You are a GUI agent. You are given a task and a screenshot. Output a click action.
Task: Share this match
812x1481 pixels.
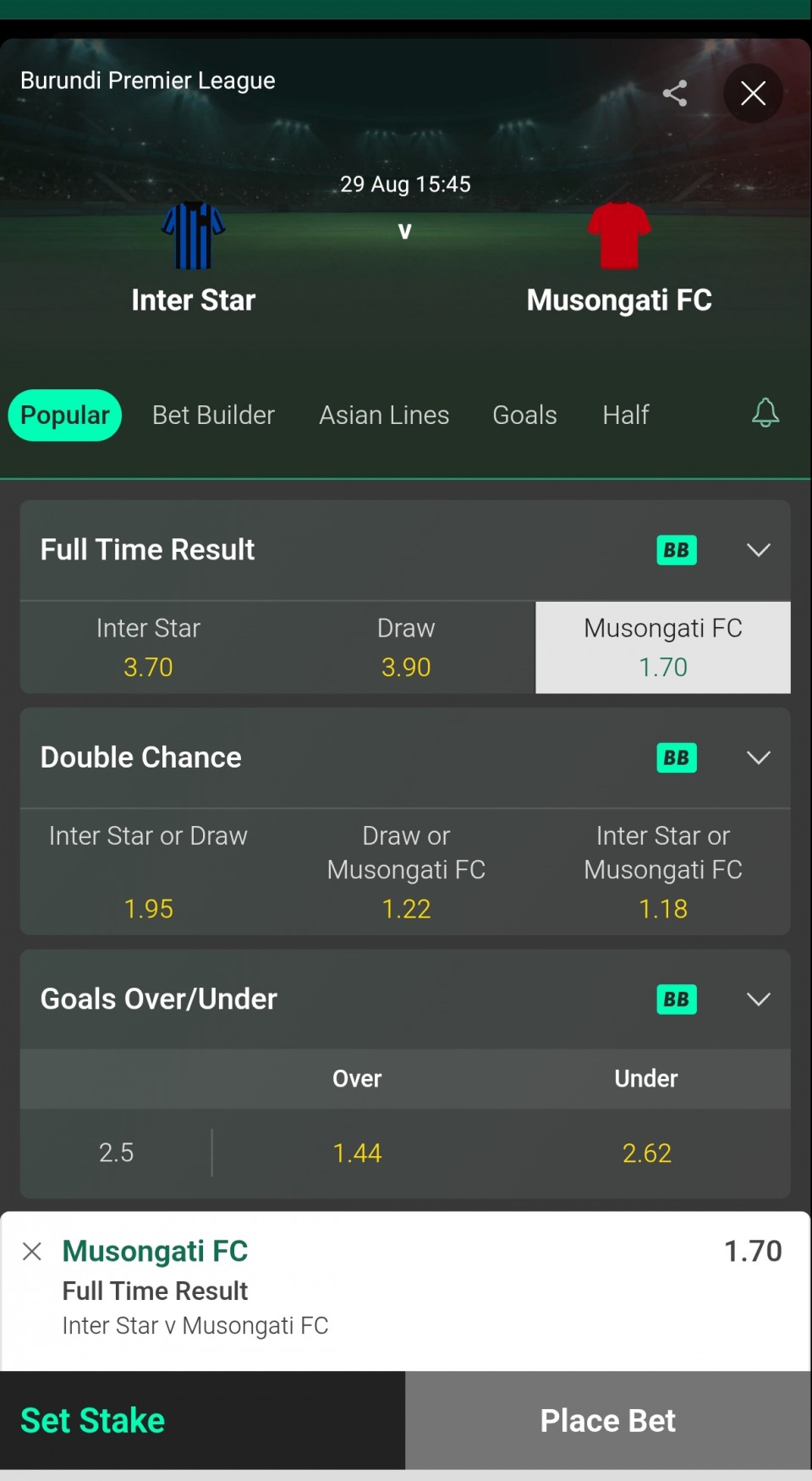(x=674, y=93)
